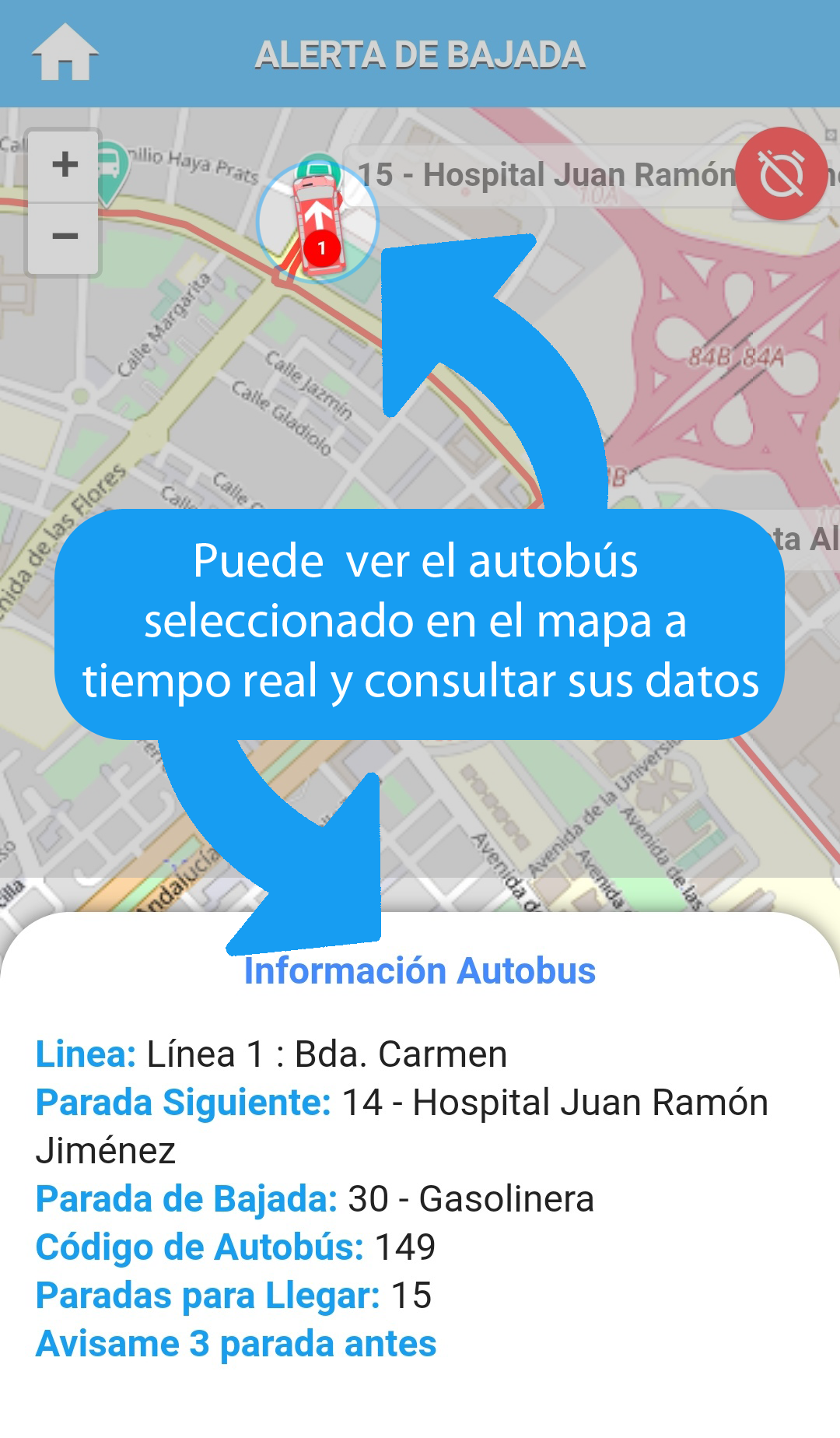The image size is (840, 1438).
Task: Zoom in on the map
Action: pos(65,164)
